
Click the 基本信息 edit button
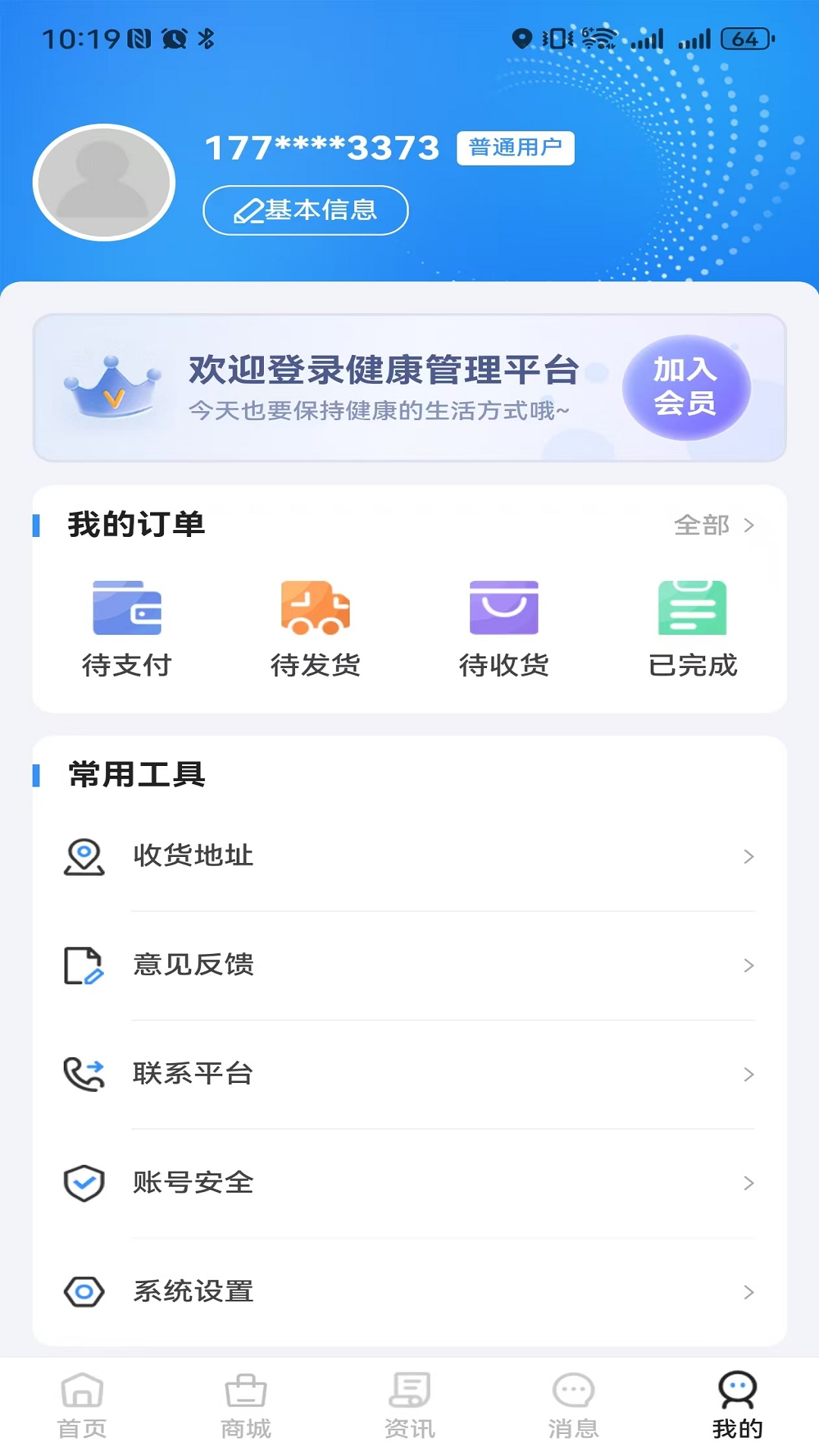coord(306,210)
